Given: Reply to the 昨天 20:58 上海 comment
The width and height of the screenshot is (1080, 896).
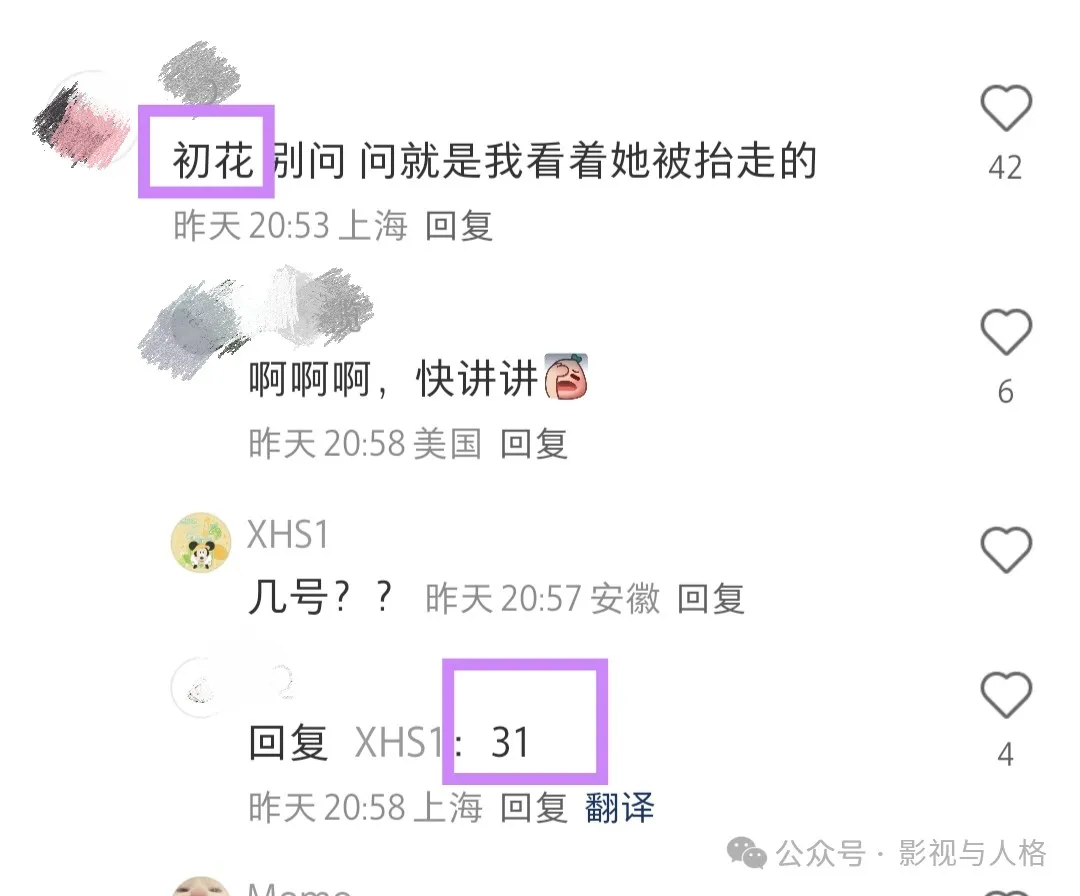Looking at the screenshot, I should point(534,806).
